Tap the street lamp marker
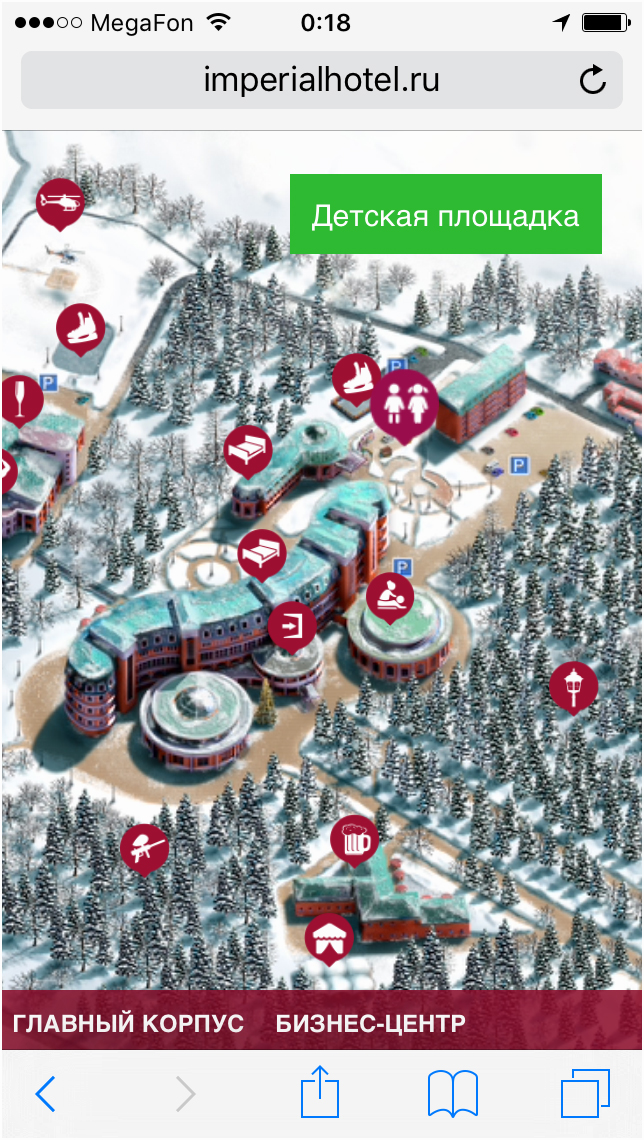 click(x=574, y=687)
